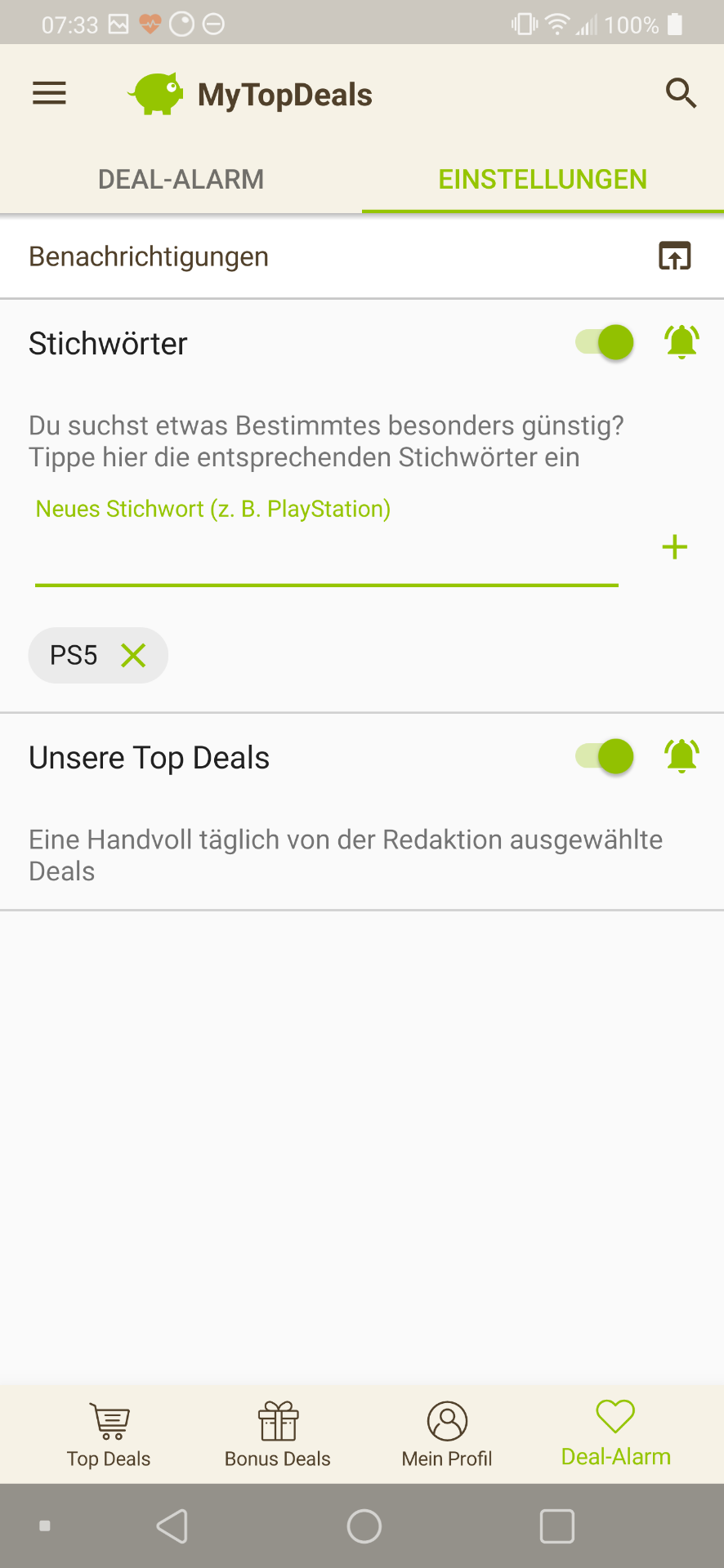
Task: Open Mein Profil
Action: [447, 1434]
